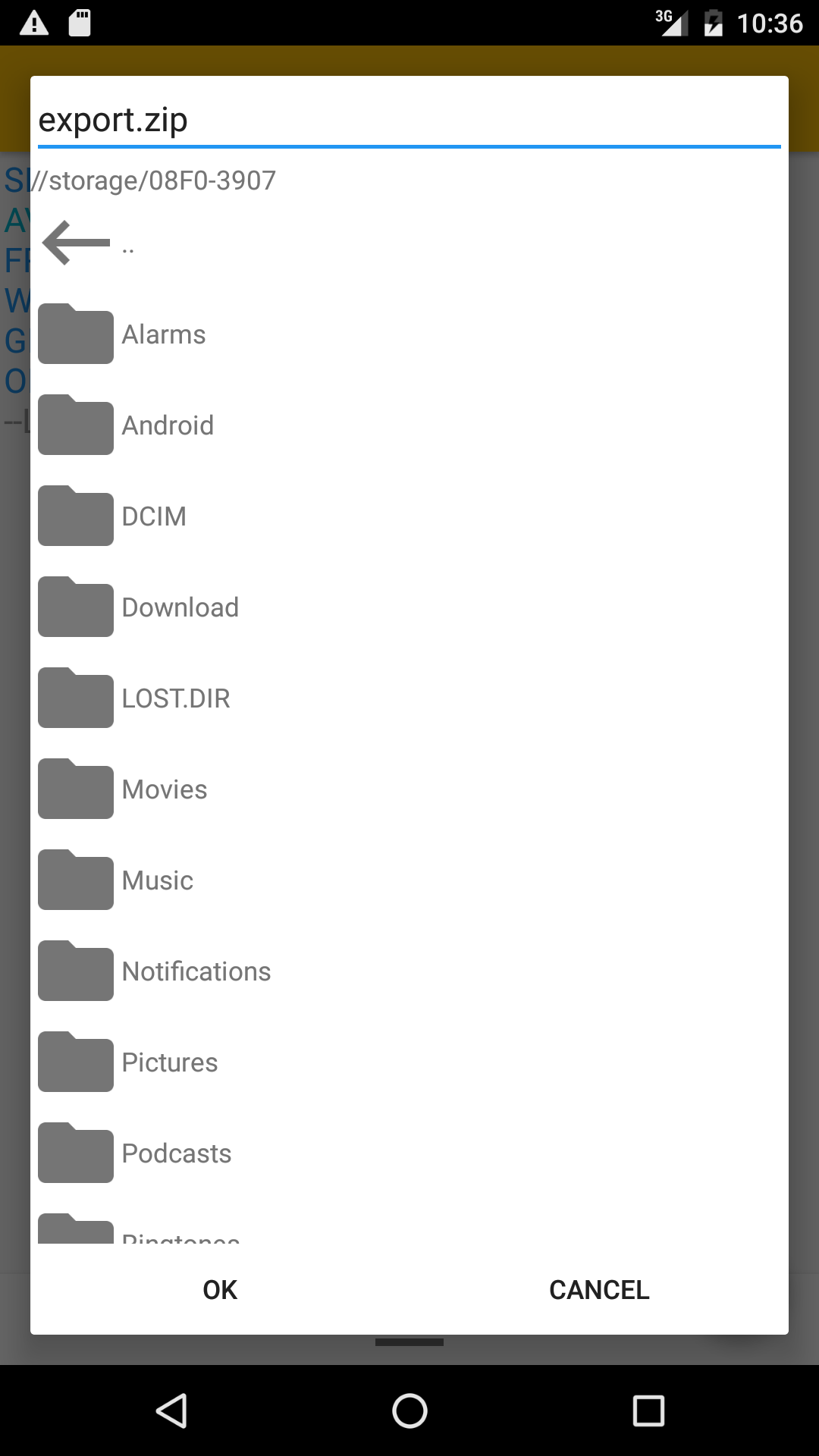
Task: Edit the export.zip filename field
Action: tap(409, 120)
